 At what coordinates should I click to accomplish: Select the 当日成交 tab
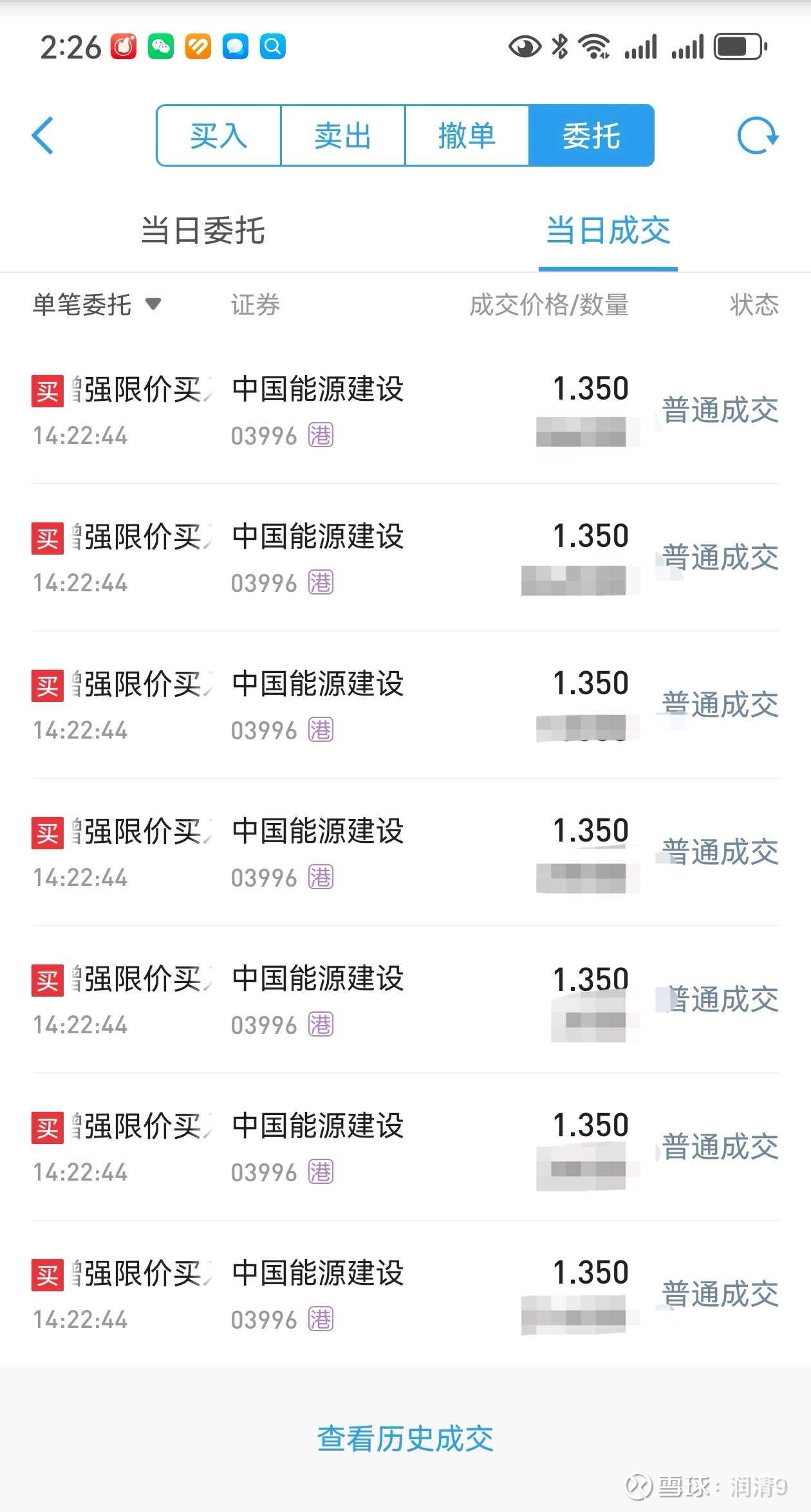[608, 230]
